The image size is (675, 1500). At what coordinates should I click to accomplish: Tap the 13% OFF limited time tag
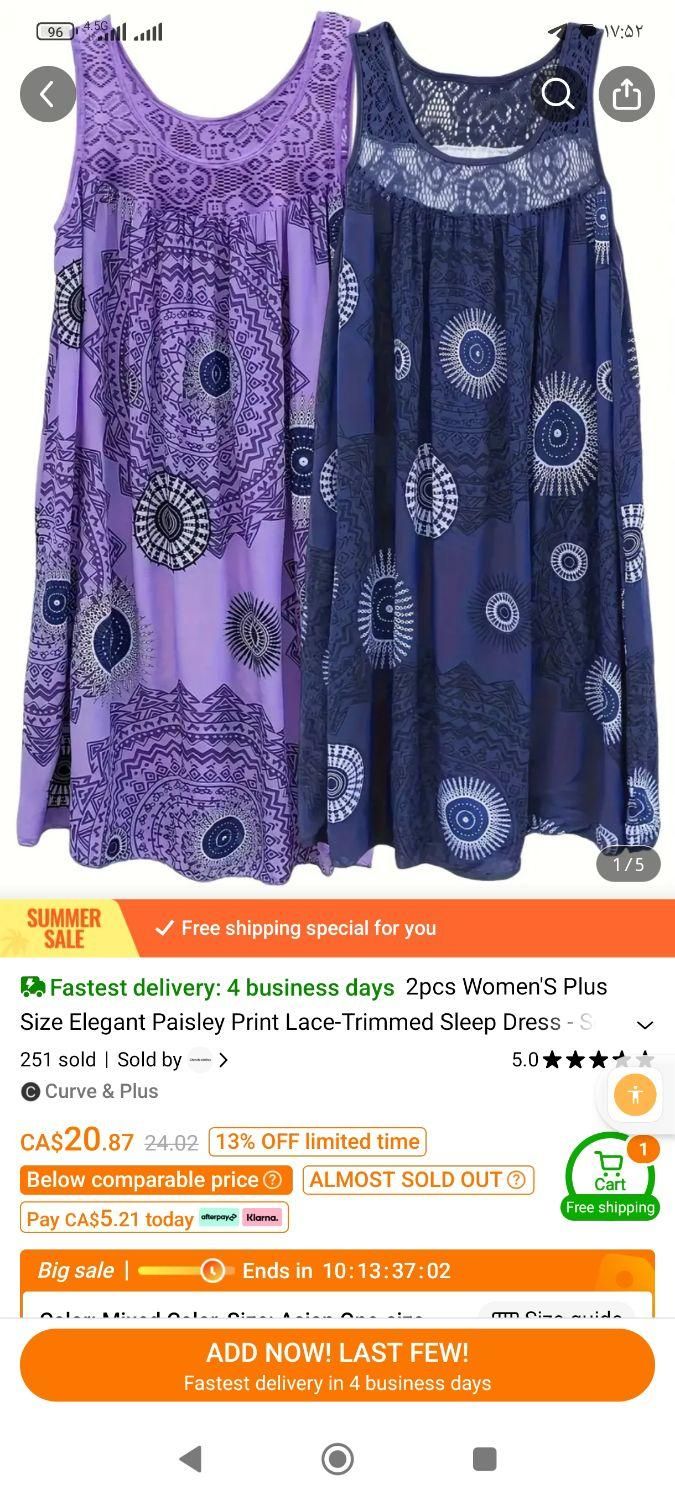tap(317, 1142)
